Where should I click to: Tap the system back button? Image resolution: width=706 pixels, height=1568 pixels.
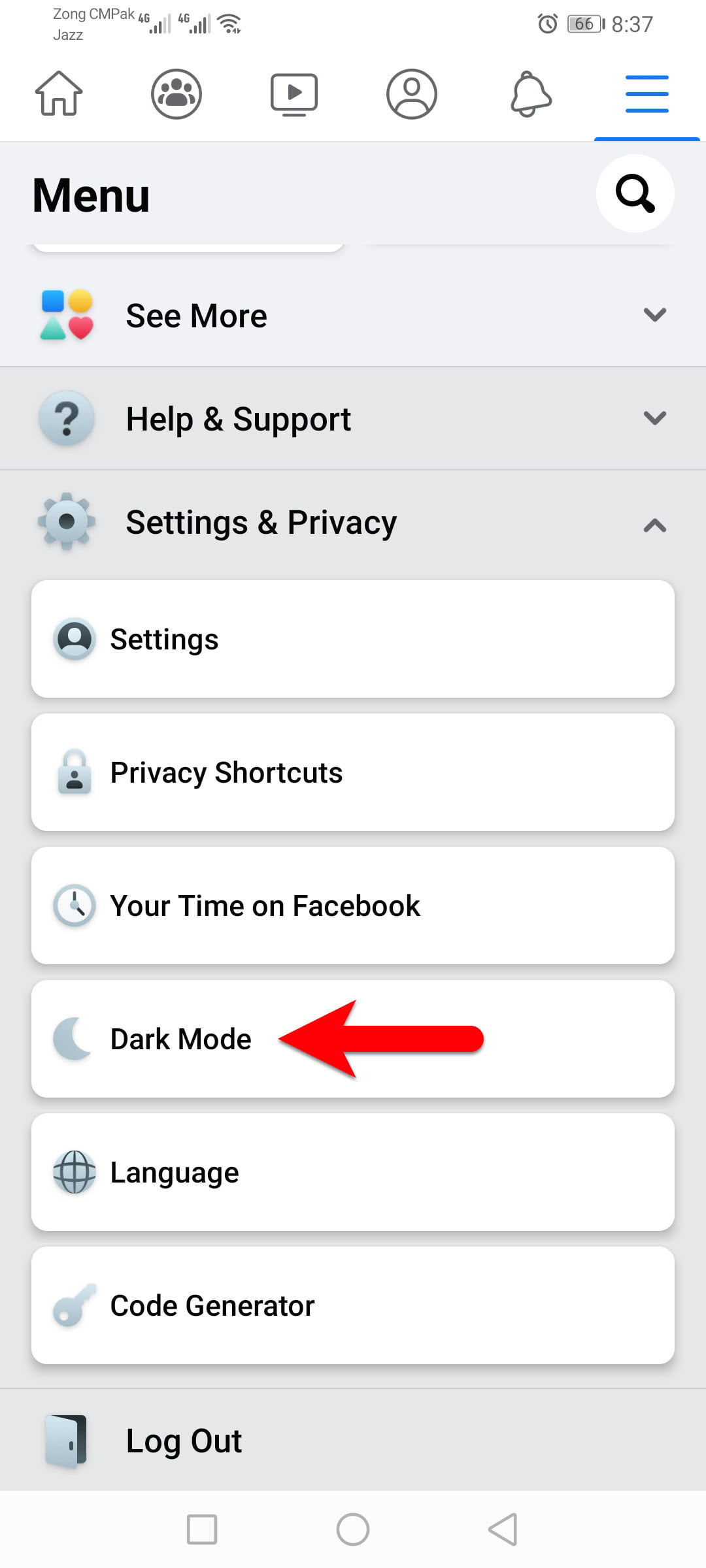[503, 1529]
